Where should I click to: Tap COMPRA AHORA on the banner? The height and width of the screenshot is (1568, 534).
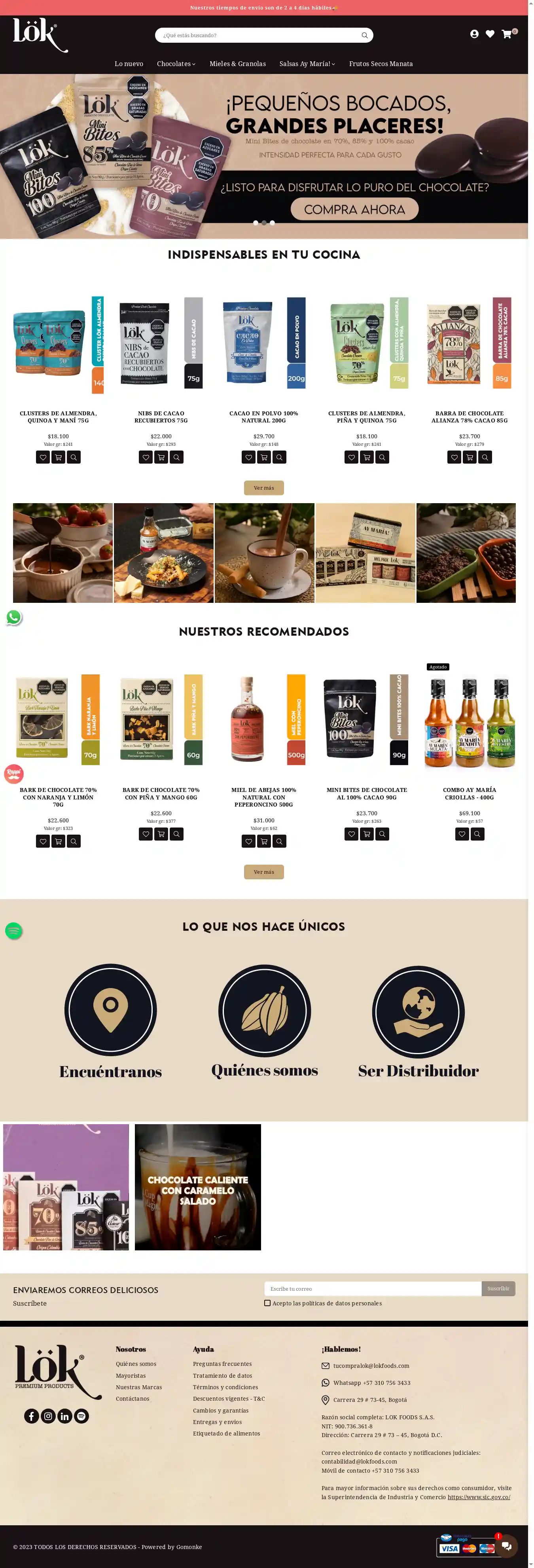(354, 209)
